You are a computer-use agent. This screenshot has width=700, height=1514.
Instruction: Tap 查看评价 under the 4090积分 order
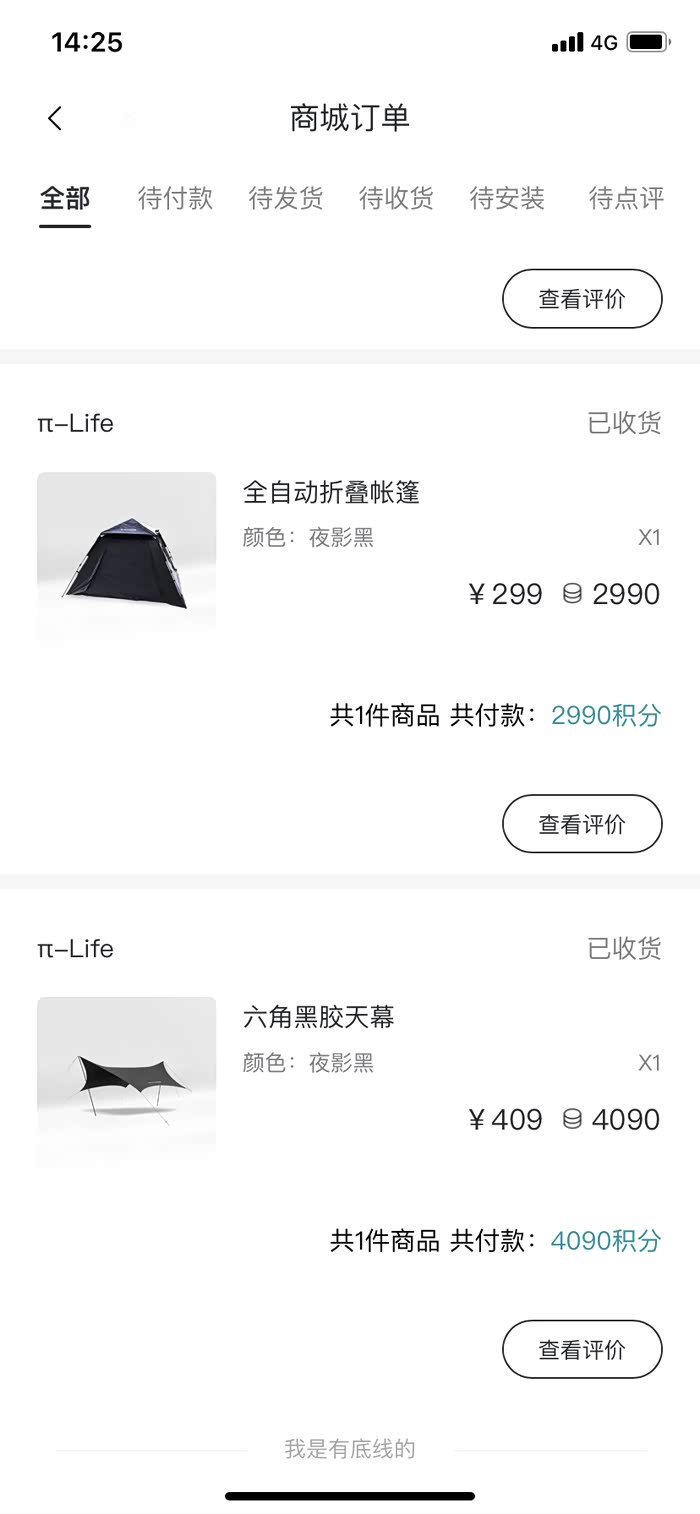(x=582, y=1349)
